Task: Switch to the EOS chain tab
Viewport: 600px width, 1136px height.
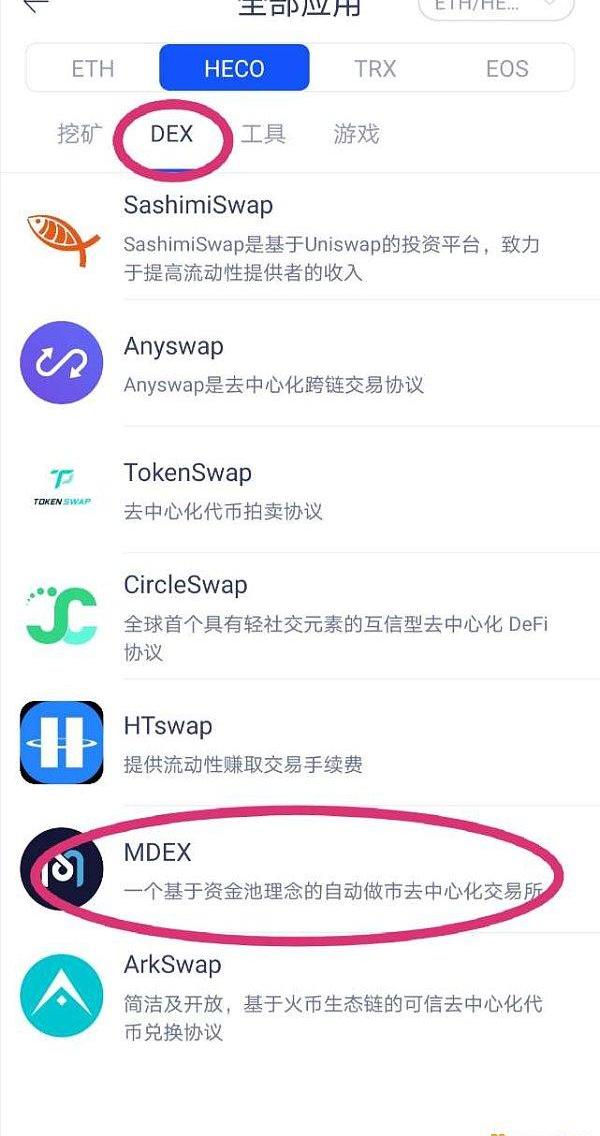Action: click(x=507, y=68)
